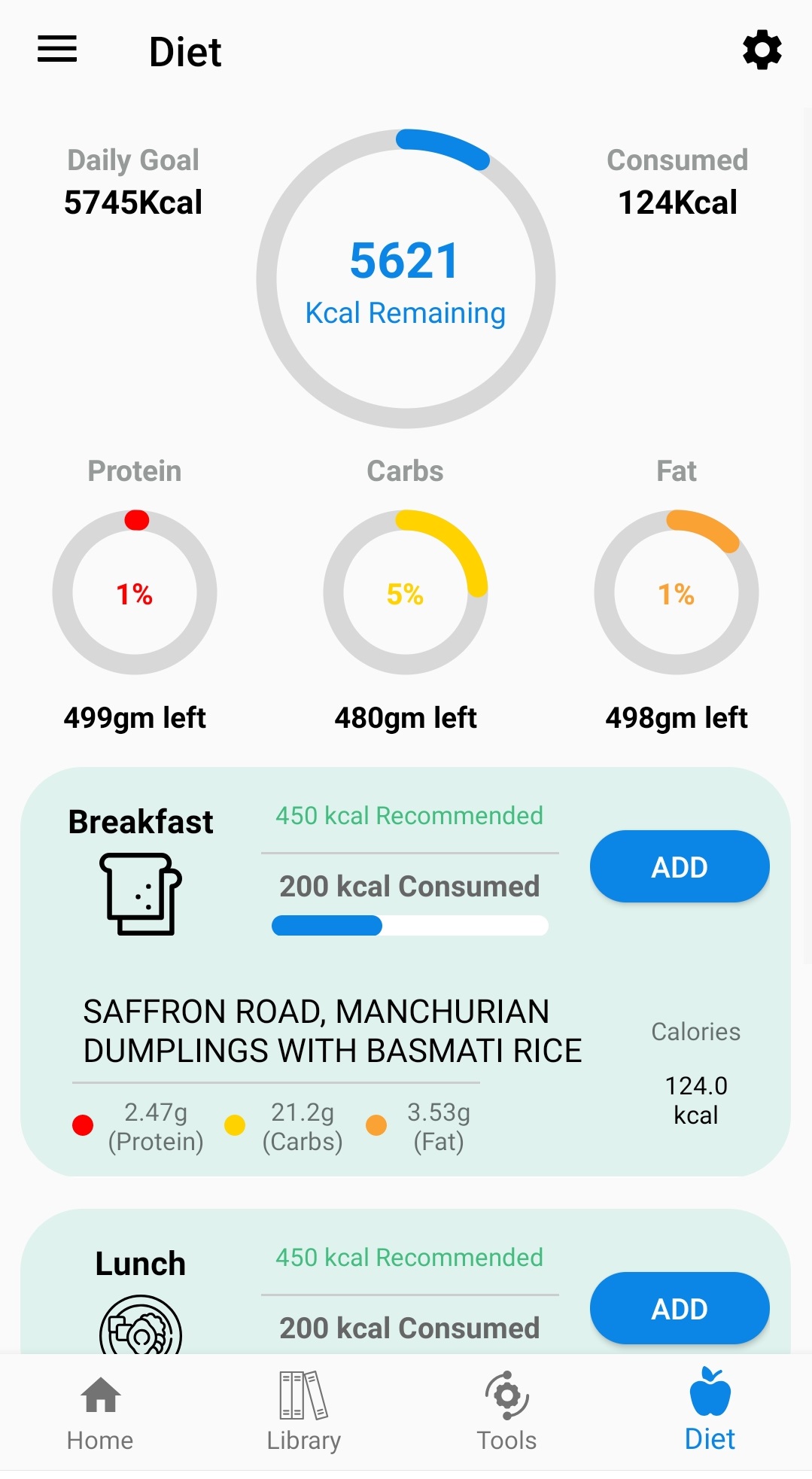Open the Saffron Road Manchurian Dumplings entry

[332, 1031]
